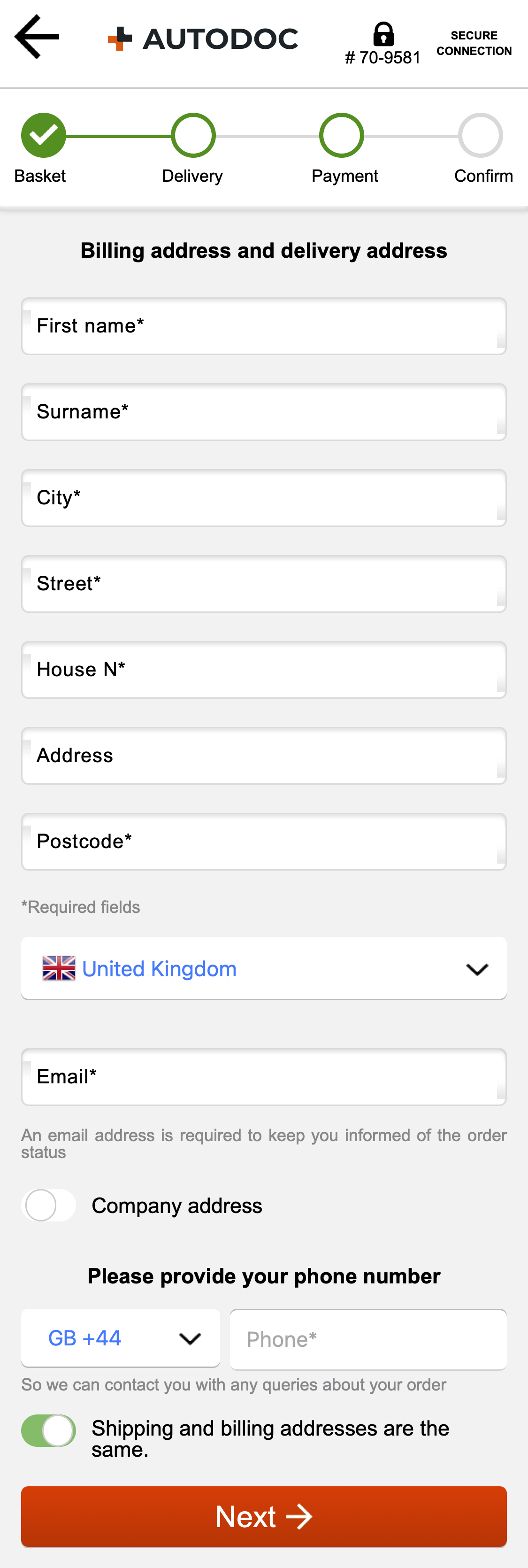Viewport: 528px width, 1568px height.
Task: Select the Basket step label
Action: coord(40,176)
